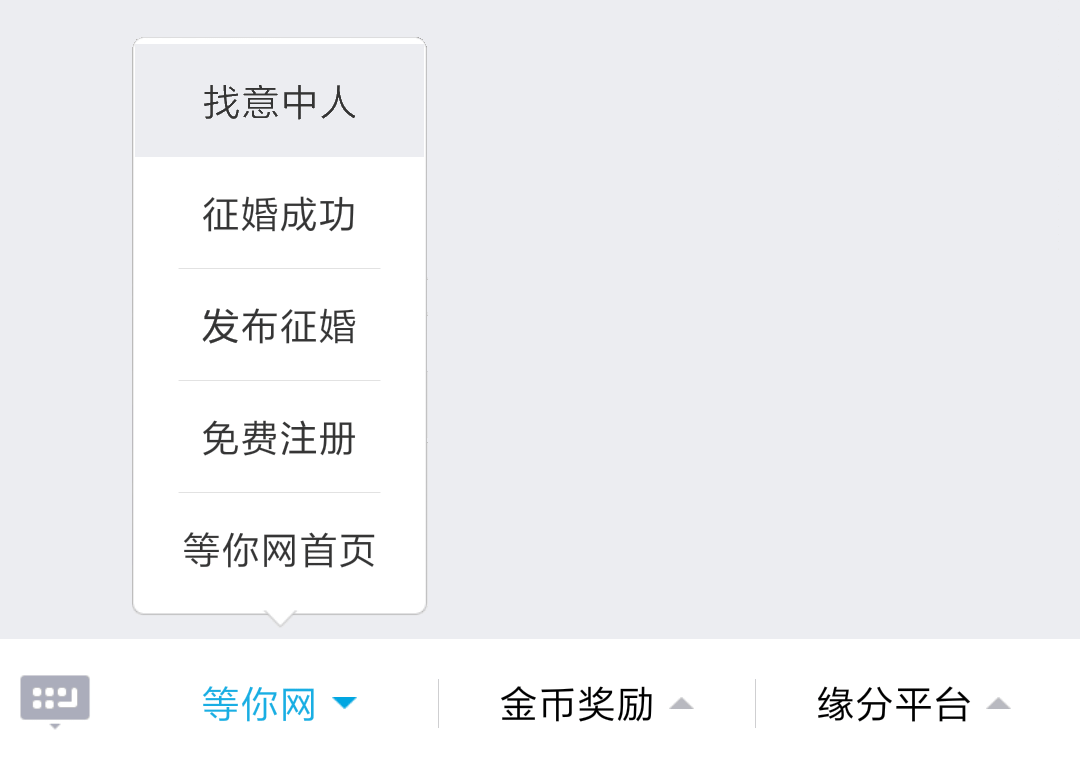Viewport: 1080px width, 771px height.
Task: Expand the 缘分平台 menu
Action: tap(913, 704)
